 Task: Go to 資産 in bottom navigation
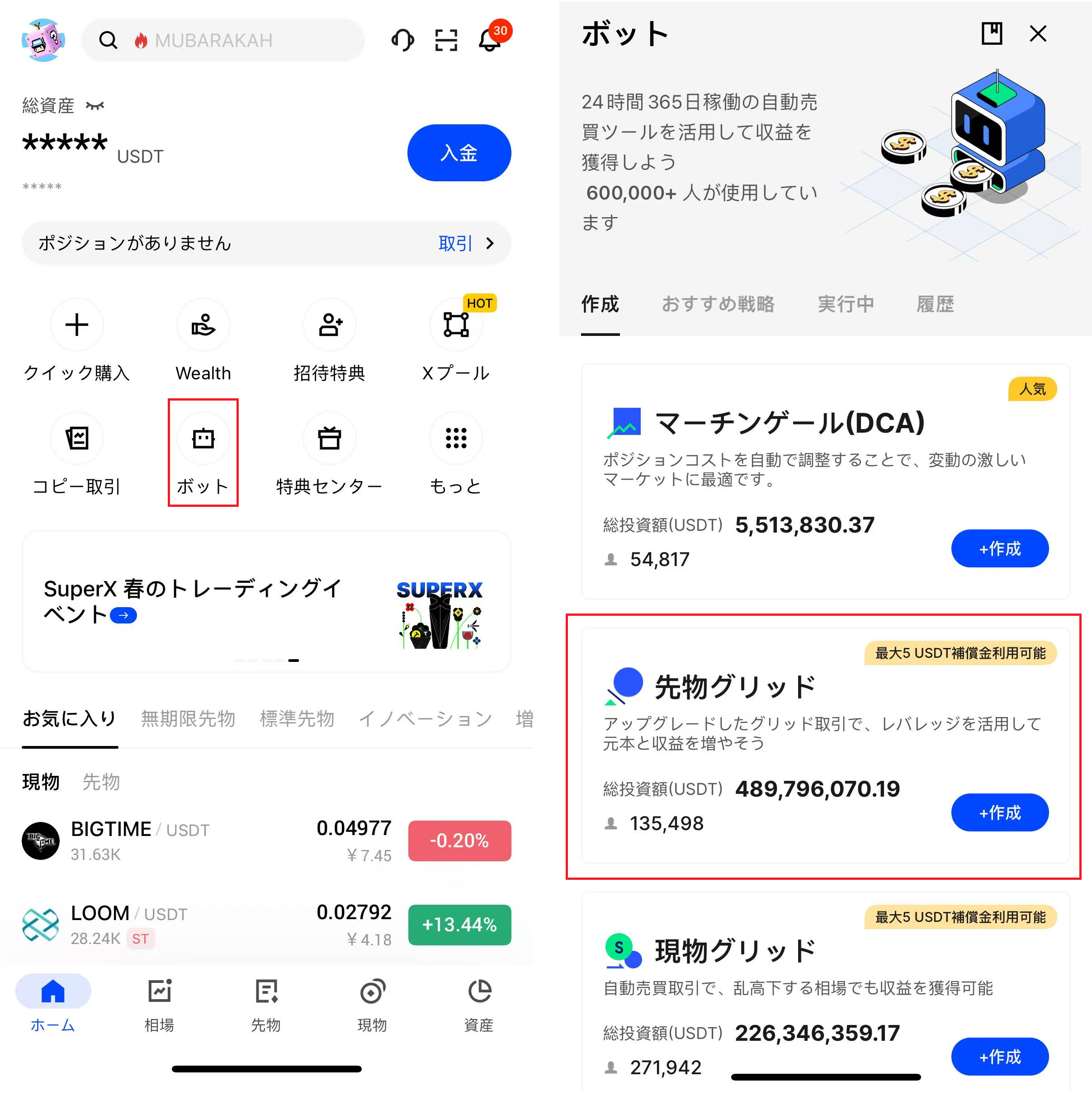(479, 1006)
